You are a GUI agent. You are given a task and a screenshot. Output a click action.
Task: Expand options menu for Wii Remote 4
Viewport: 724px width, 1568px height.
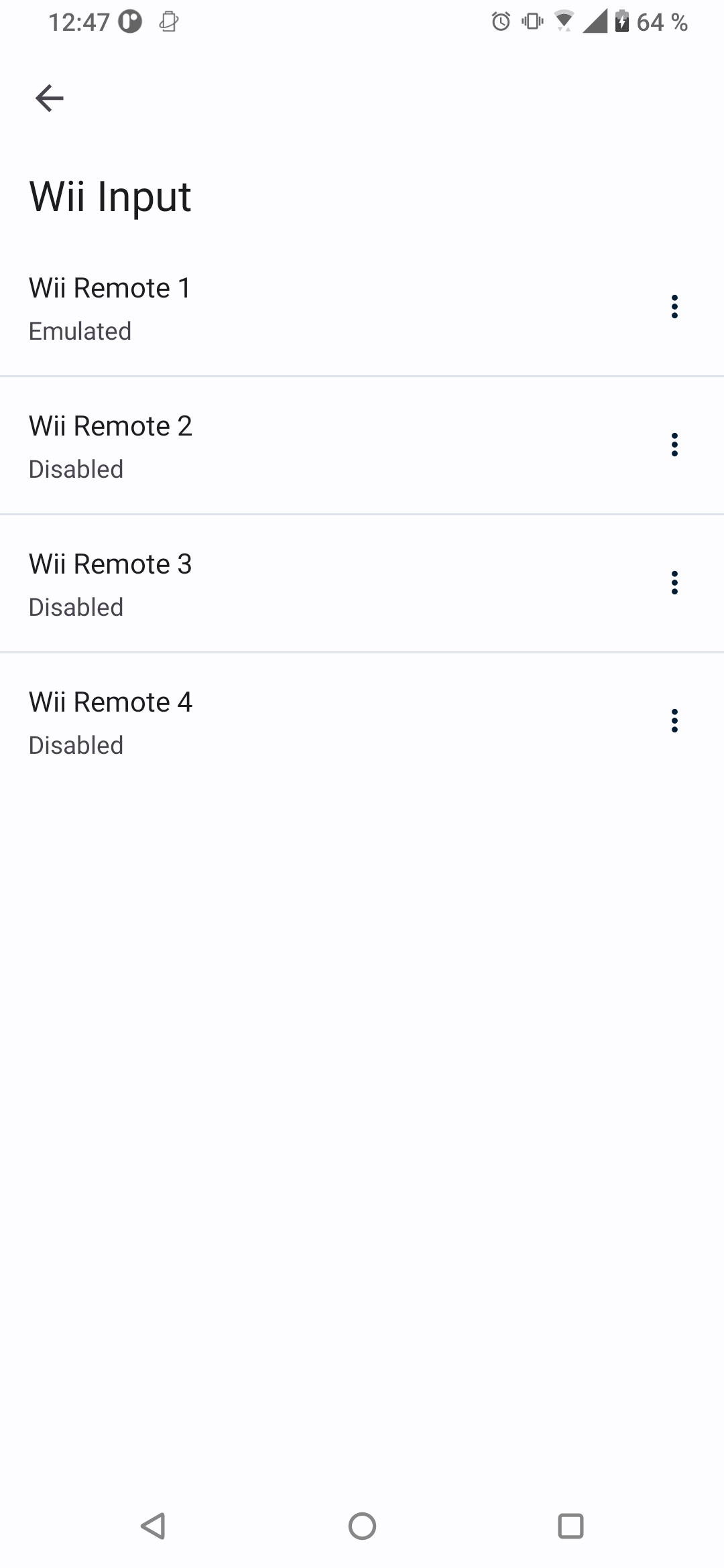tap(674, 721)
